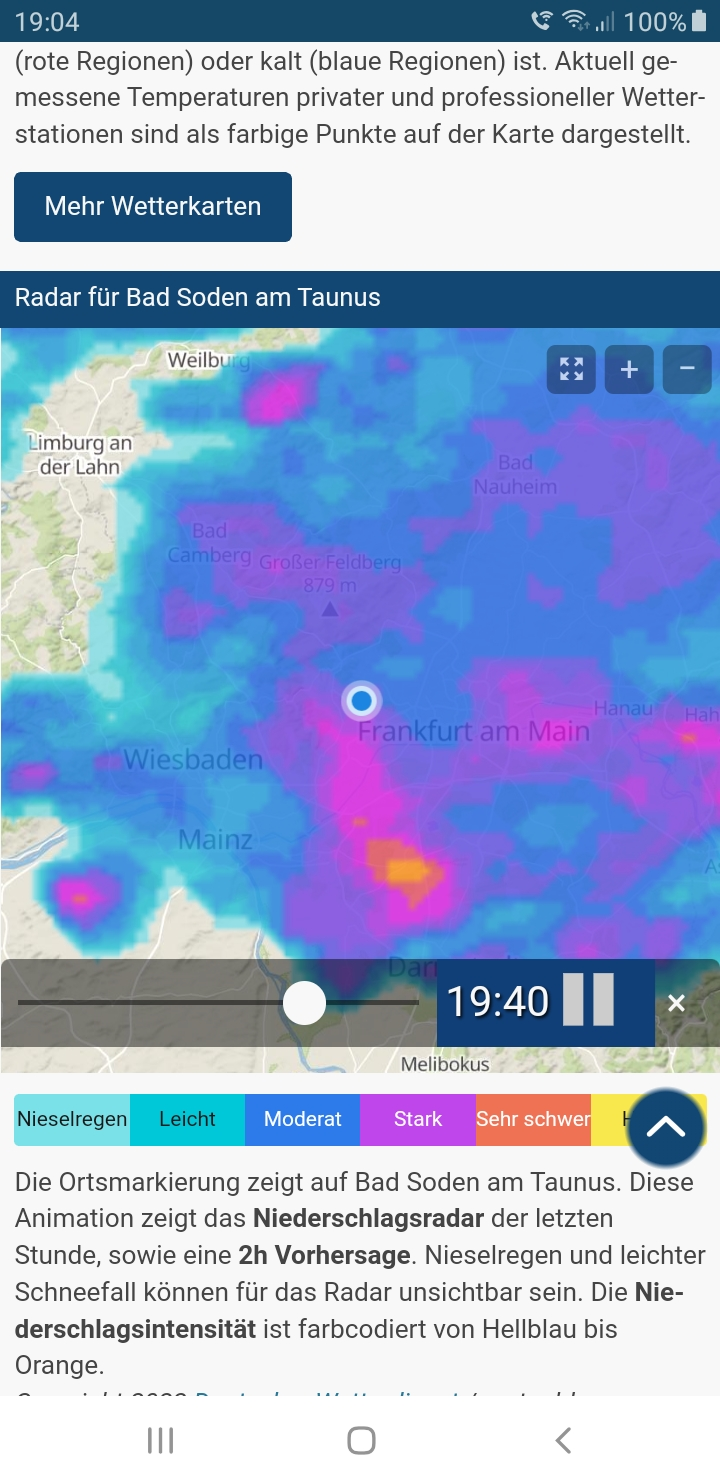The width and height of the screenshot is (720, 1480).
Task: Open Mehr Wetterkarten
Action: click(x=153, y=207)
